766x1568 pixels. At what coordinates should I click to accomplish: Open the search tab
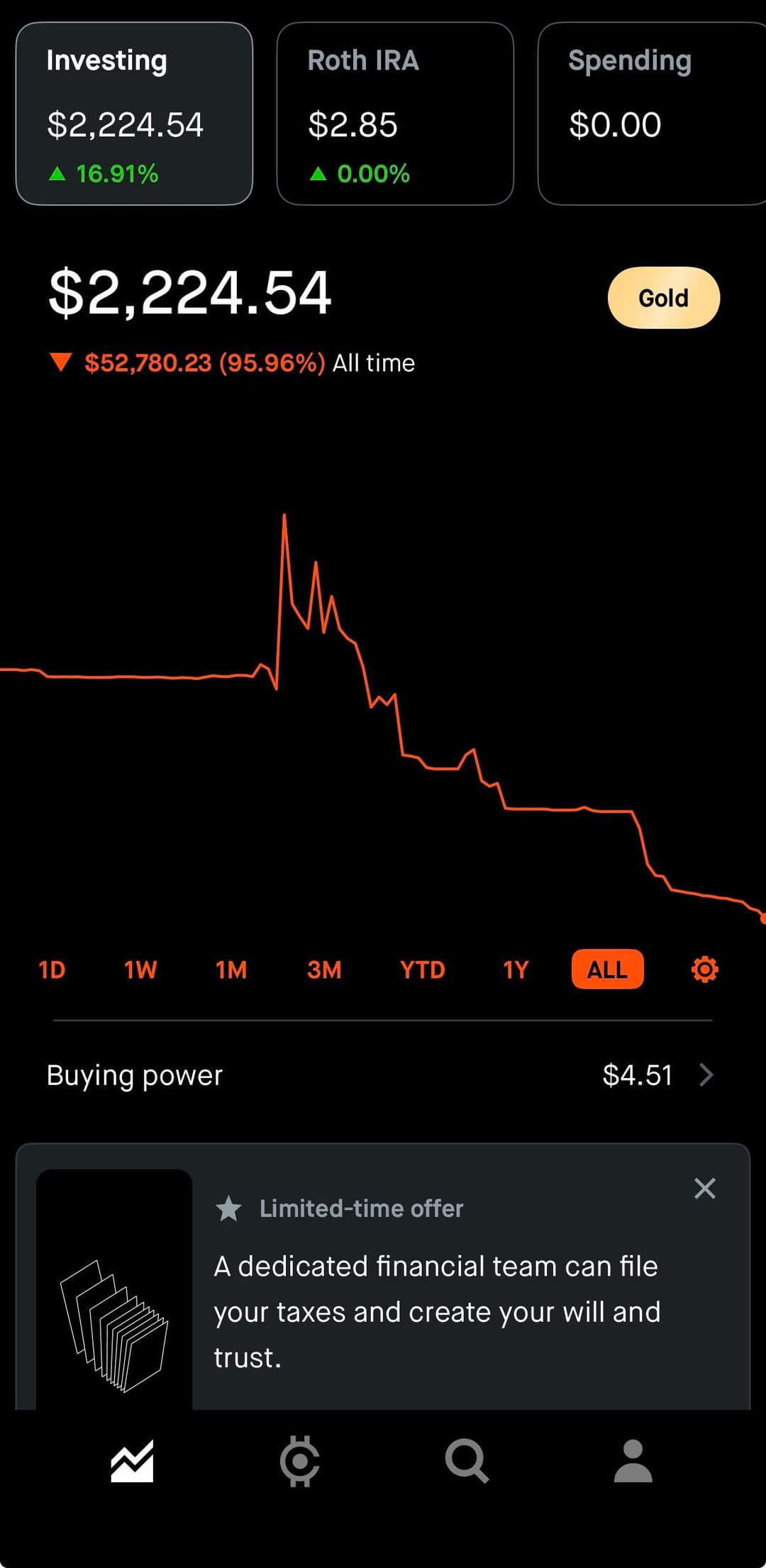point(467,1462)
